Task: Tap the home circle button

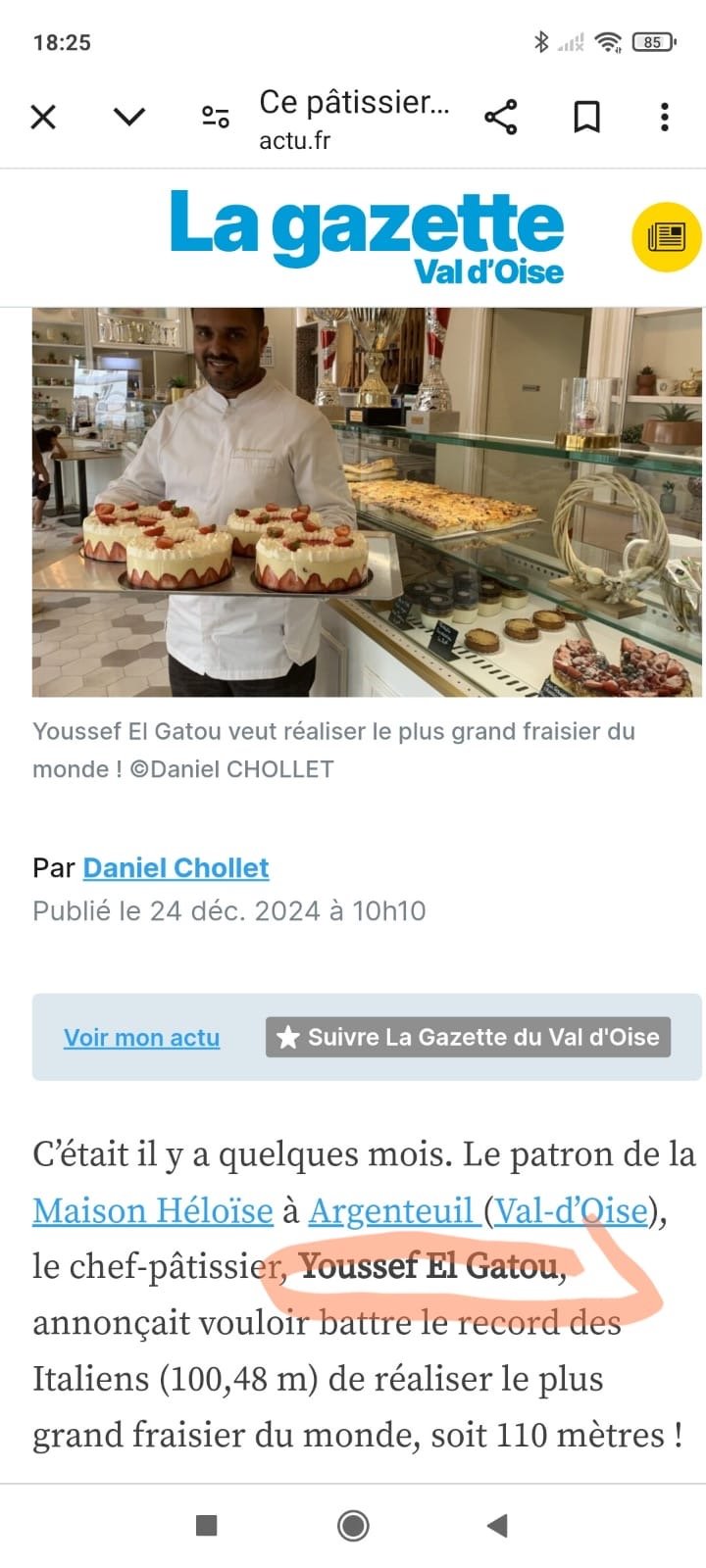Action: 352,1525
